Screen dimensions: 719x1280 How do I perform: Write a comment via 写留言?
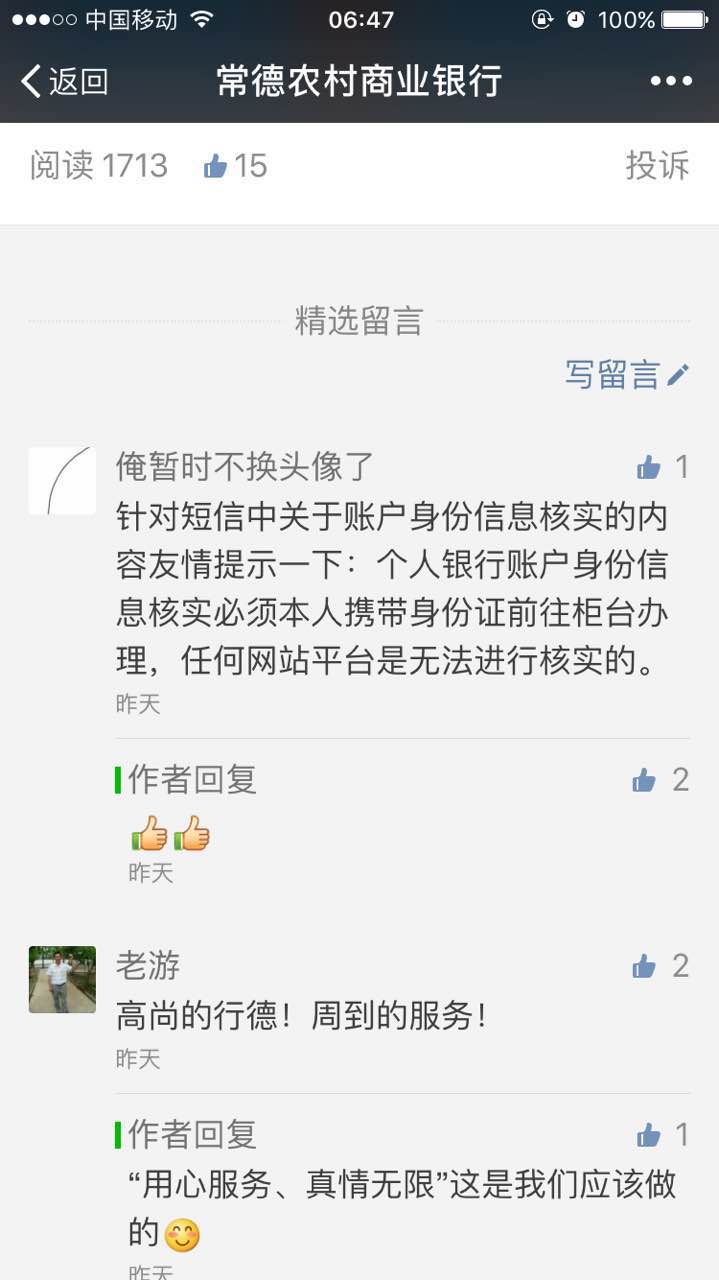[x=626, y=375]
